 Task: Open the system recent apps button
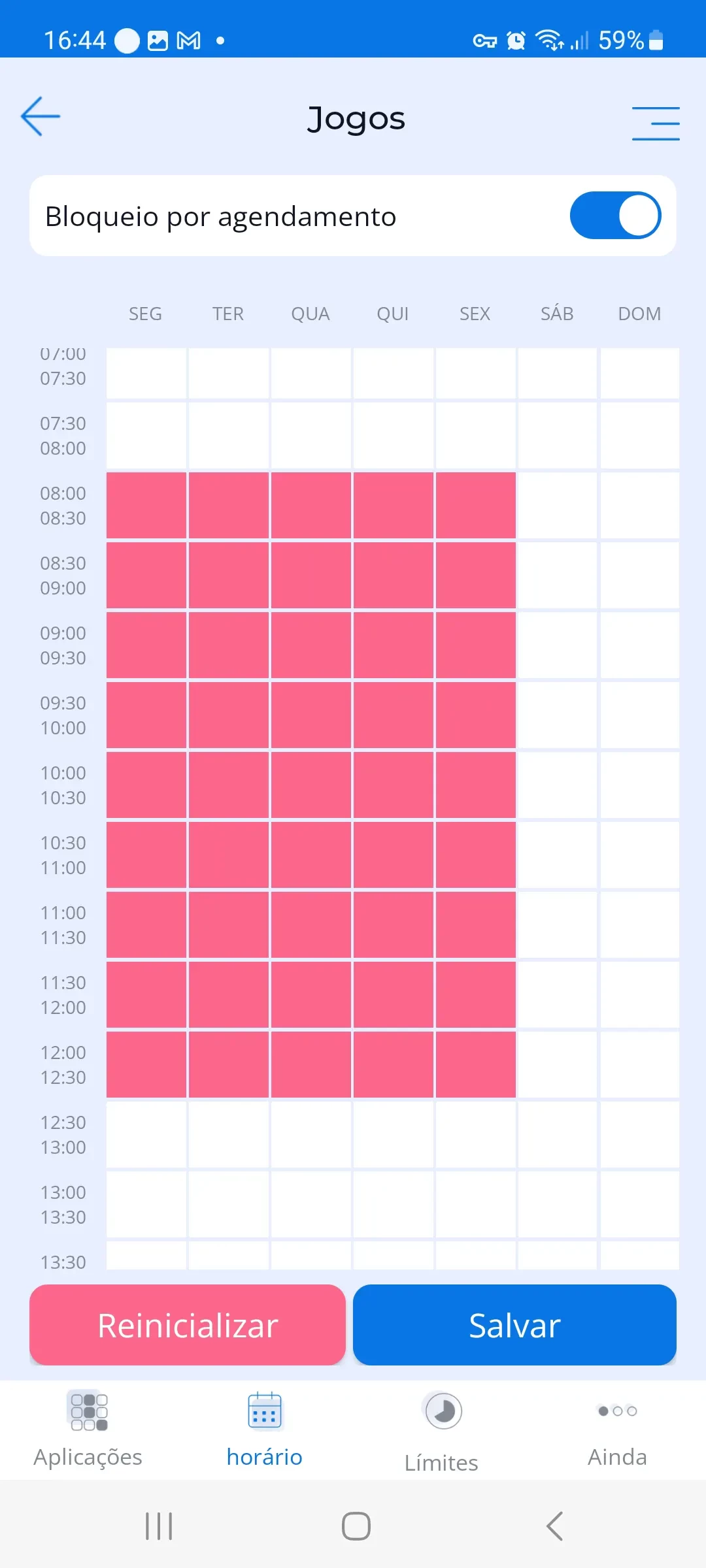[159, 1526]
